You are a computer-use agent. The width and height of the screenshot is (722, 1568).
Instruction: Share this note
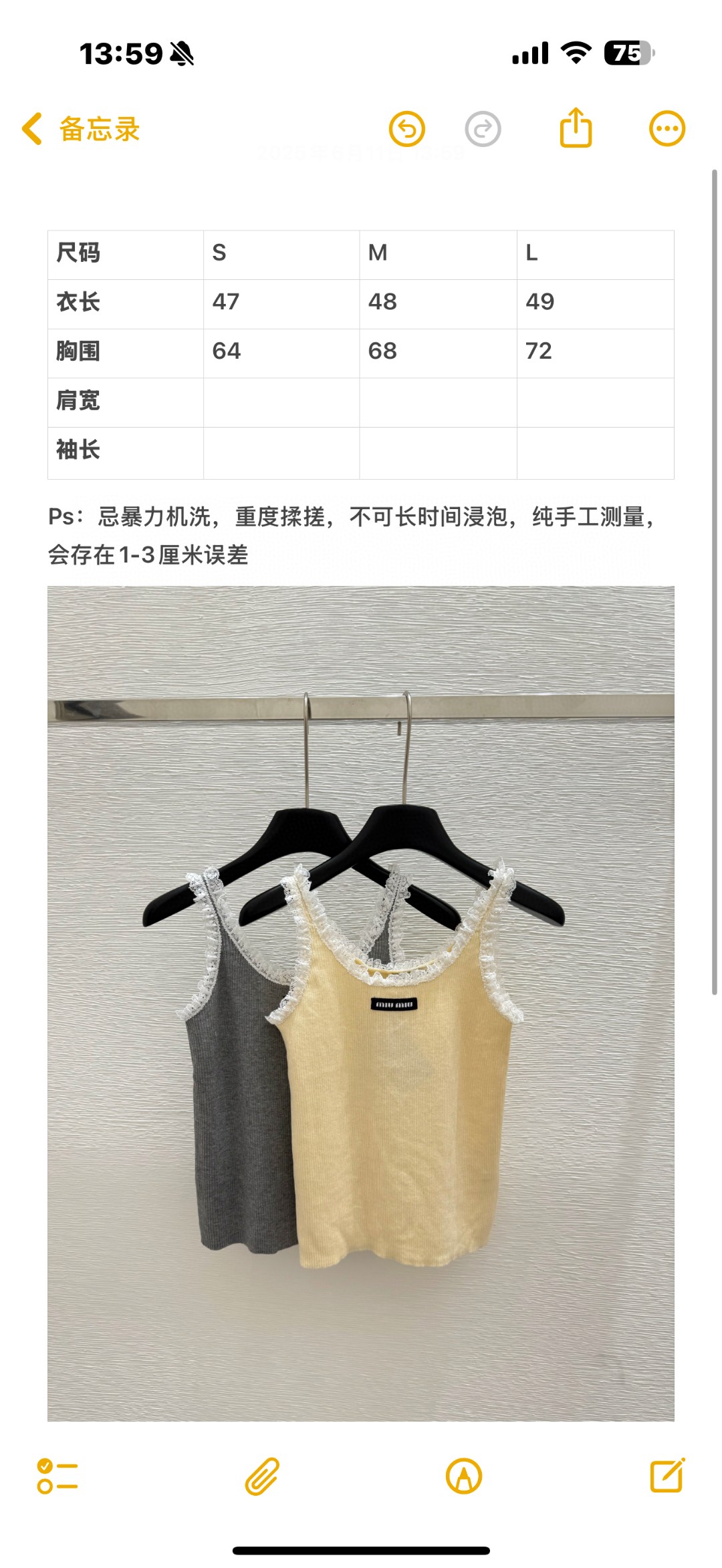pyautogui.click(x=576, y=128)
